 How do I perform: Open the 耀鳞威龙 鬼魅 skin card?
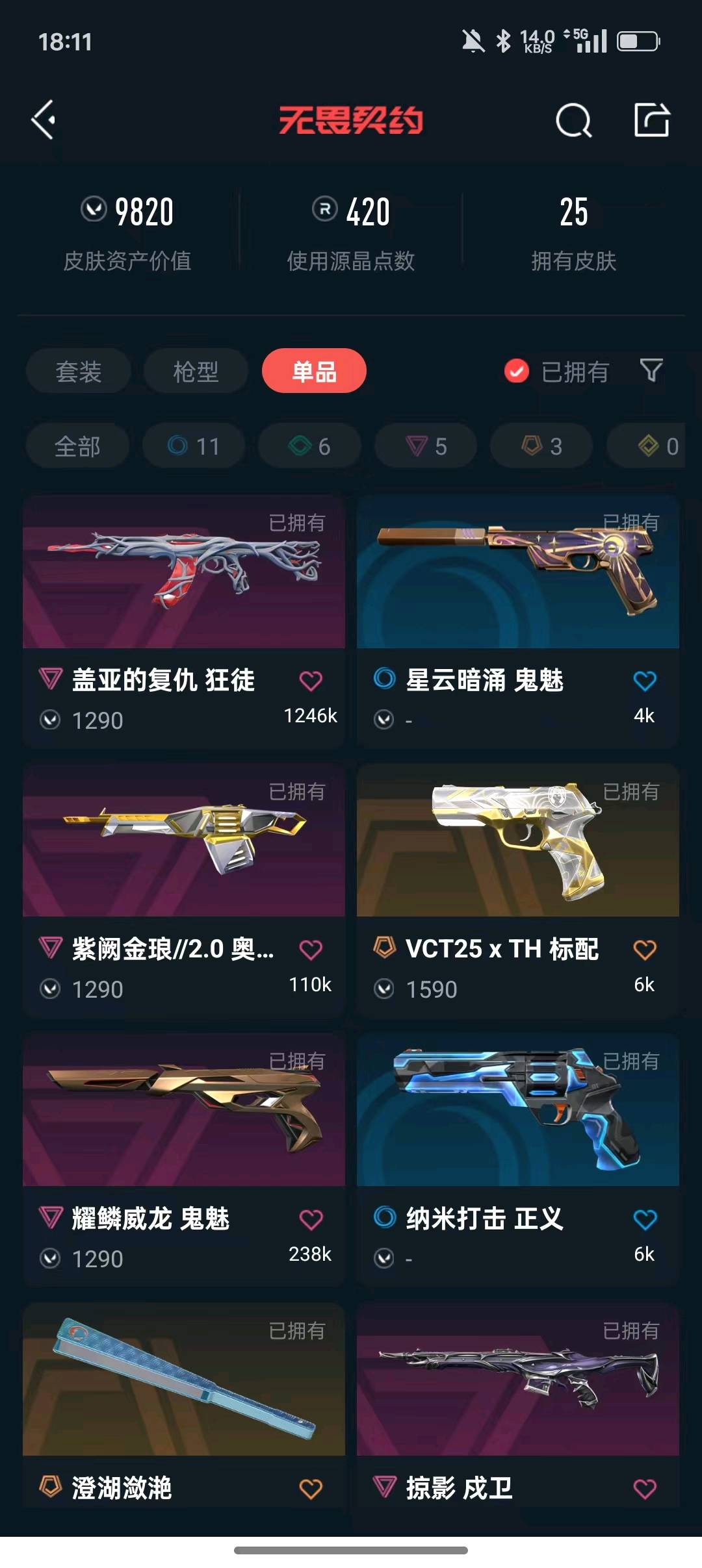pos(184,1160)
